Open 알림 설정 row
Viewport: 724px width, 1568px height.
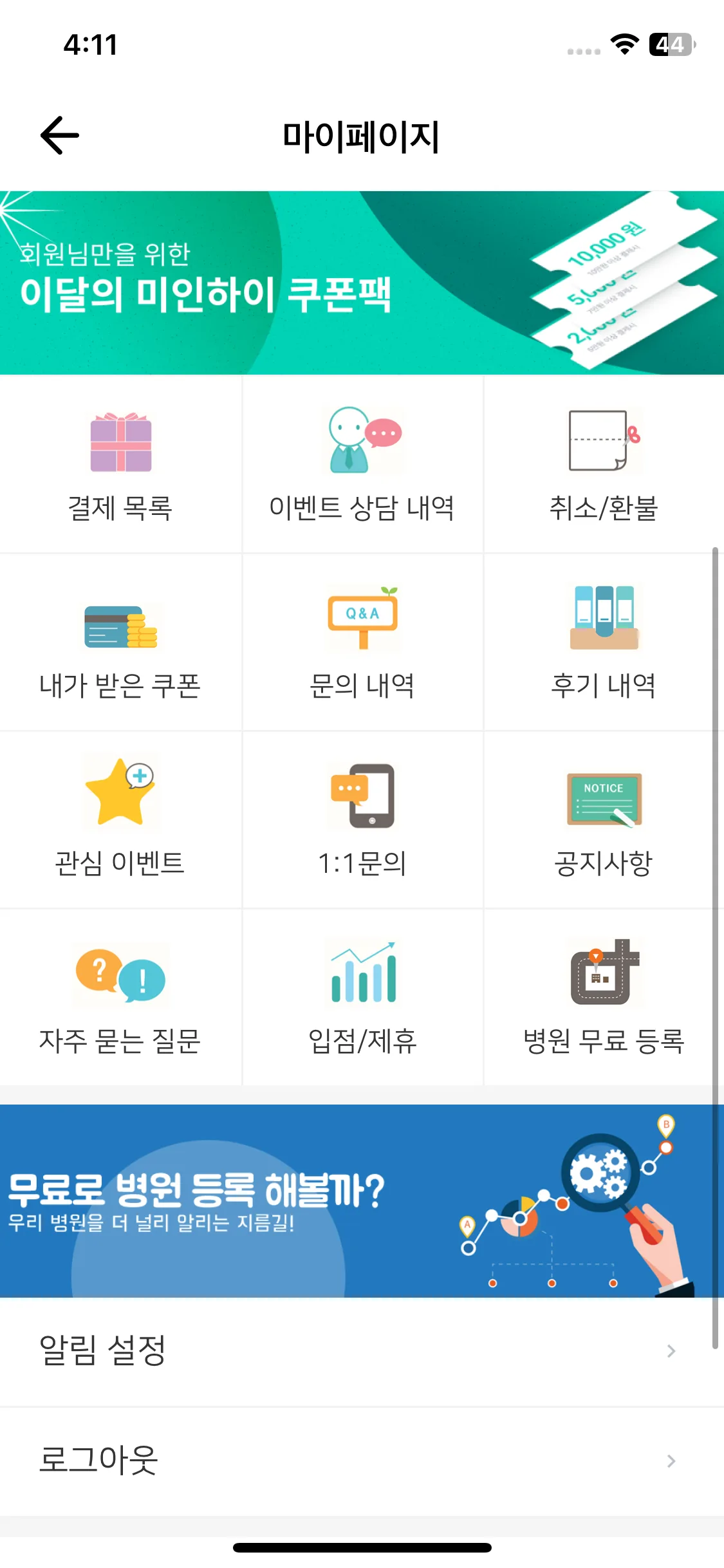pyautogui.click(x=357, y=1350)
